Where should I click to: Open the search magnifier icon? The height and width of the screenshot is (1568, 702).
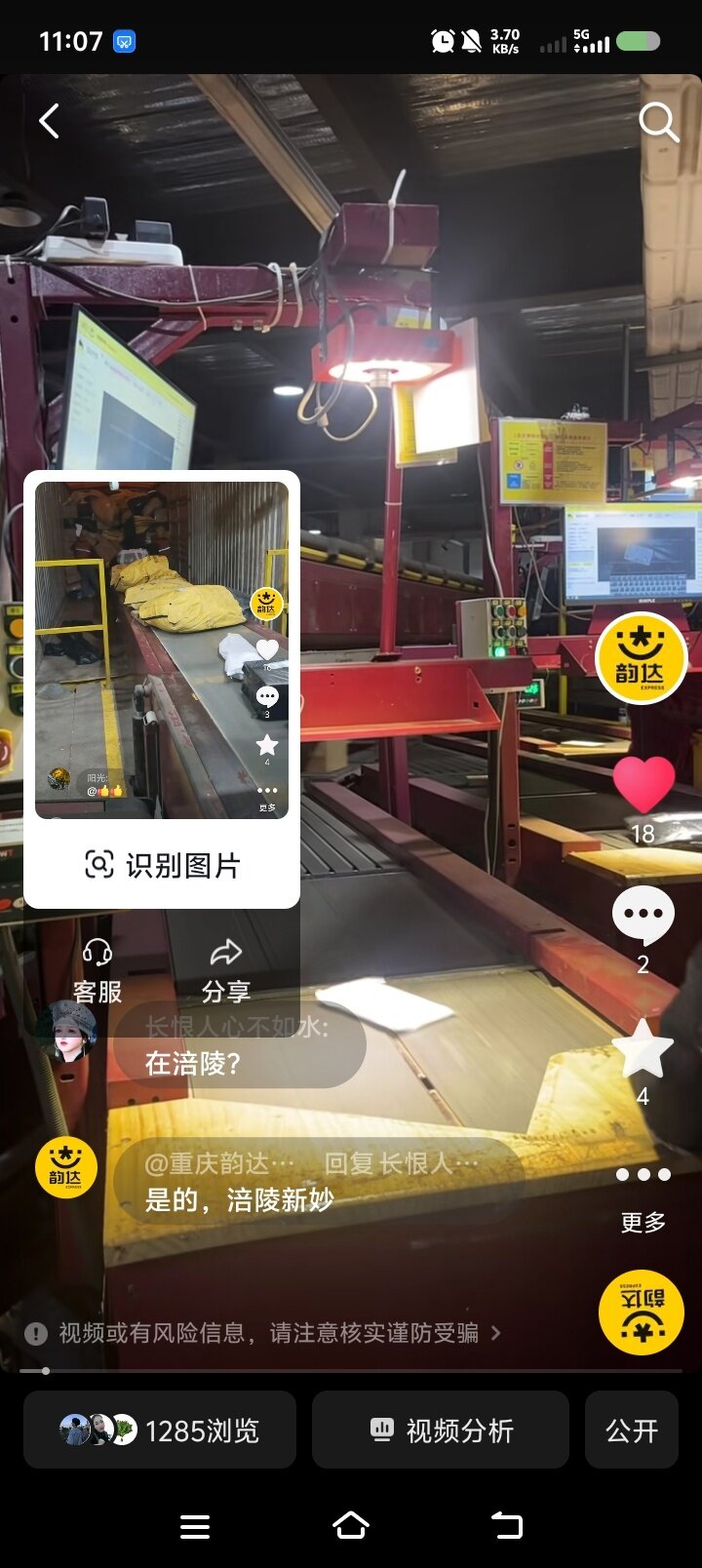point(658,123)
